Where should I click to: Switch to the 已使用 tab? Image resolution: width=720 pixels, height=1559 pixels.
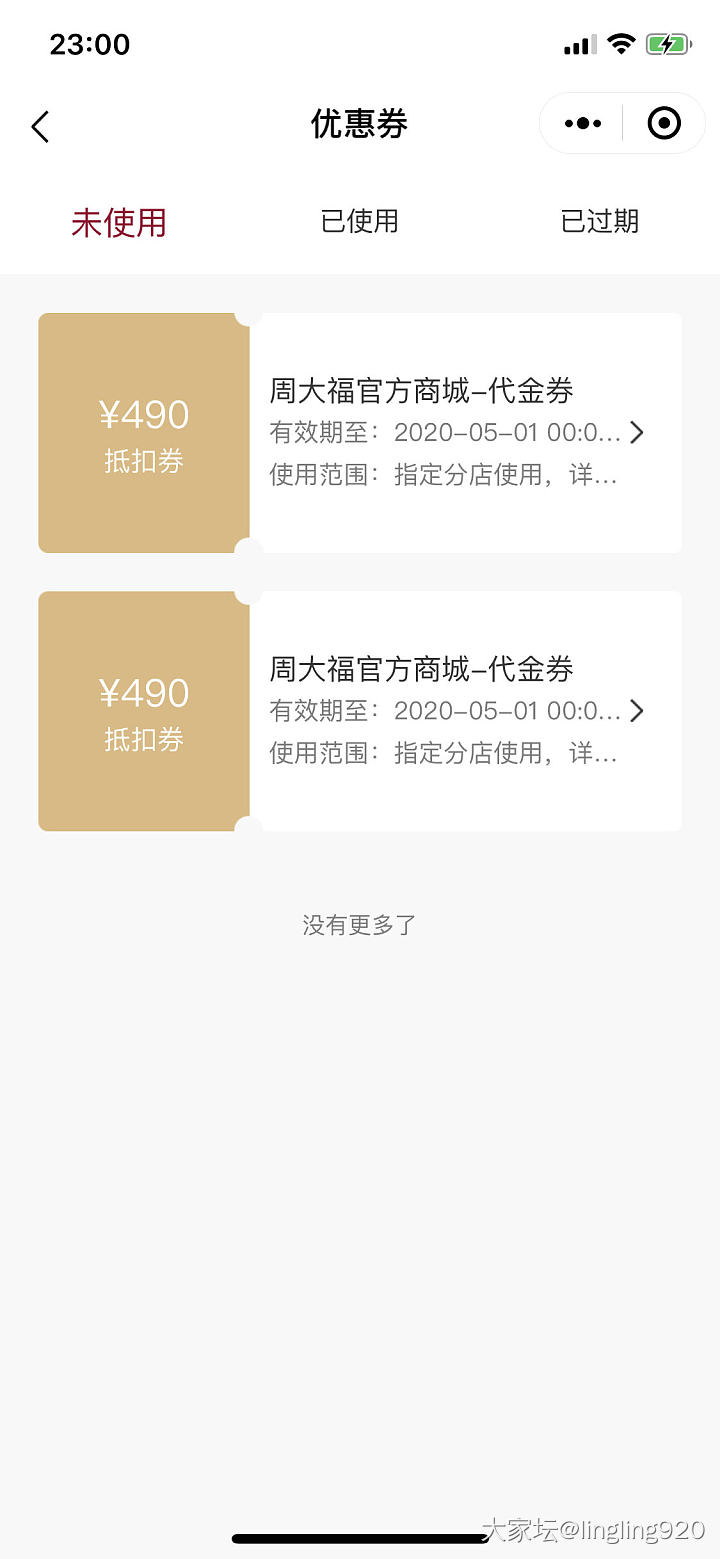tap(359, 221)
